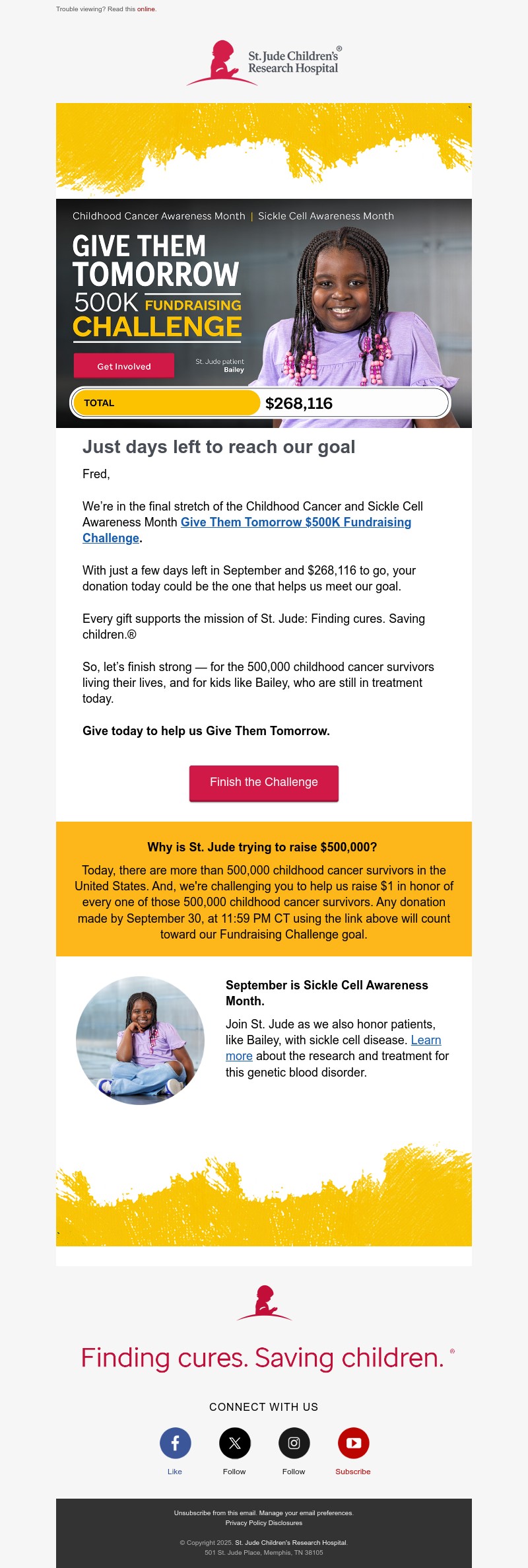Open the 'online' version link

pyautogui.click(x=146, y=9)
